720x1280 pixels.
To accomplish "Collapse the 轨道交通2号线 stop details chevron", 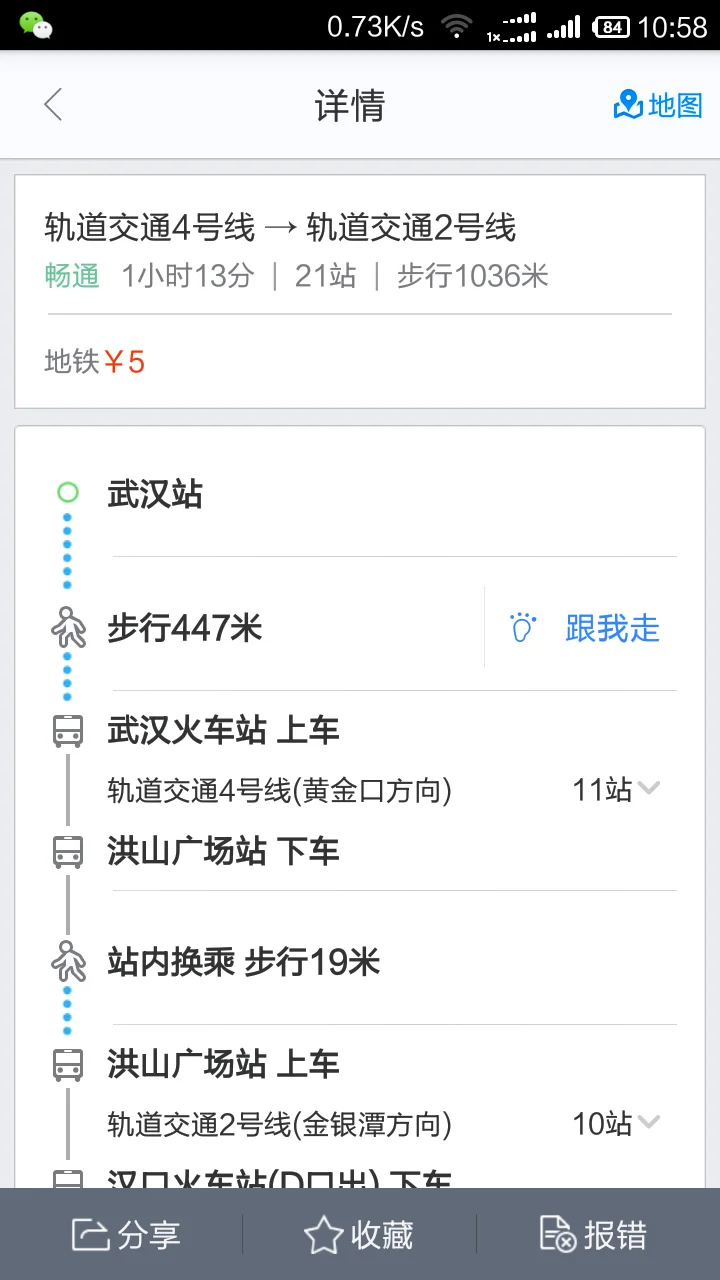I will 647,1123.
